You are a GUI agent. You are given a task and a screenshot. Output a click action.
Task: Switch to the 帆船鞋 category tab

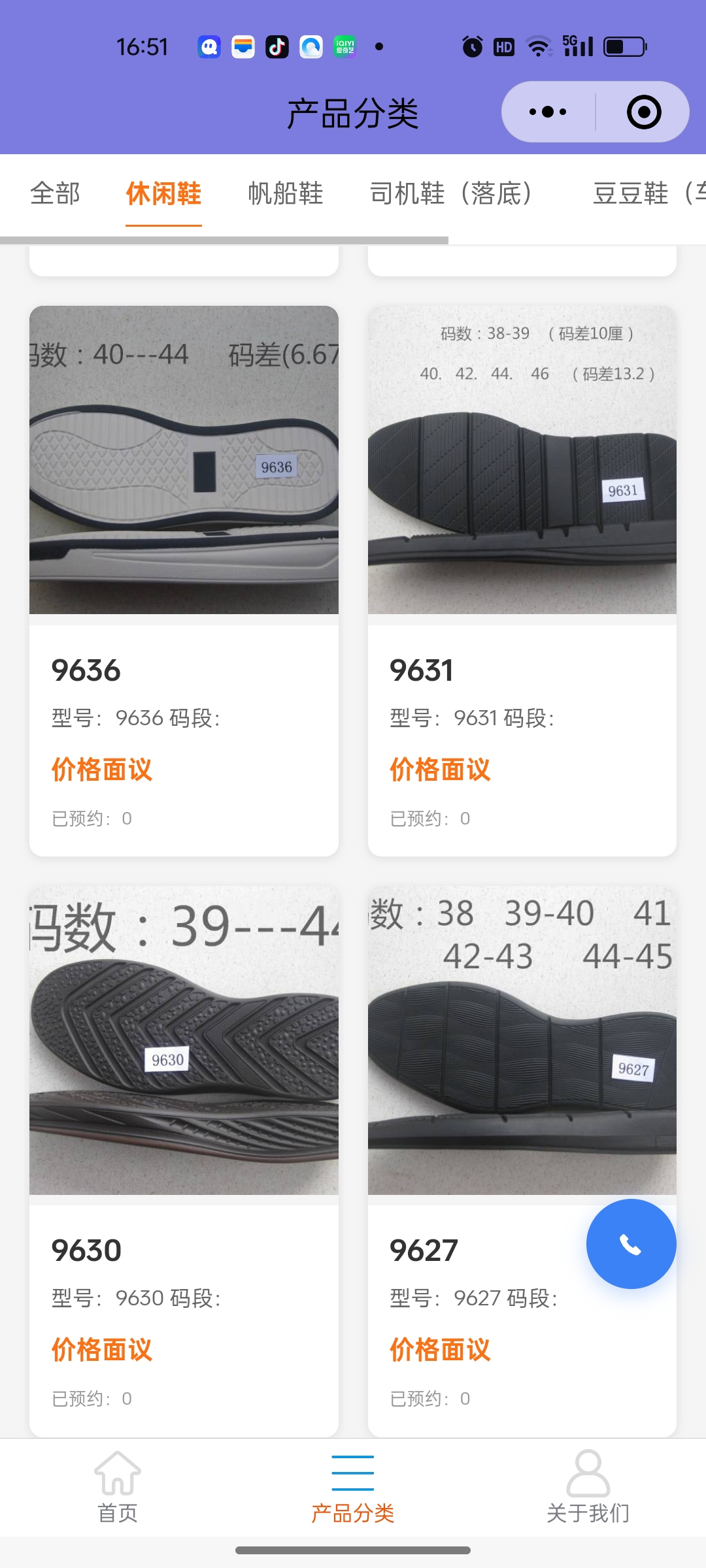(x=286, y=193)
